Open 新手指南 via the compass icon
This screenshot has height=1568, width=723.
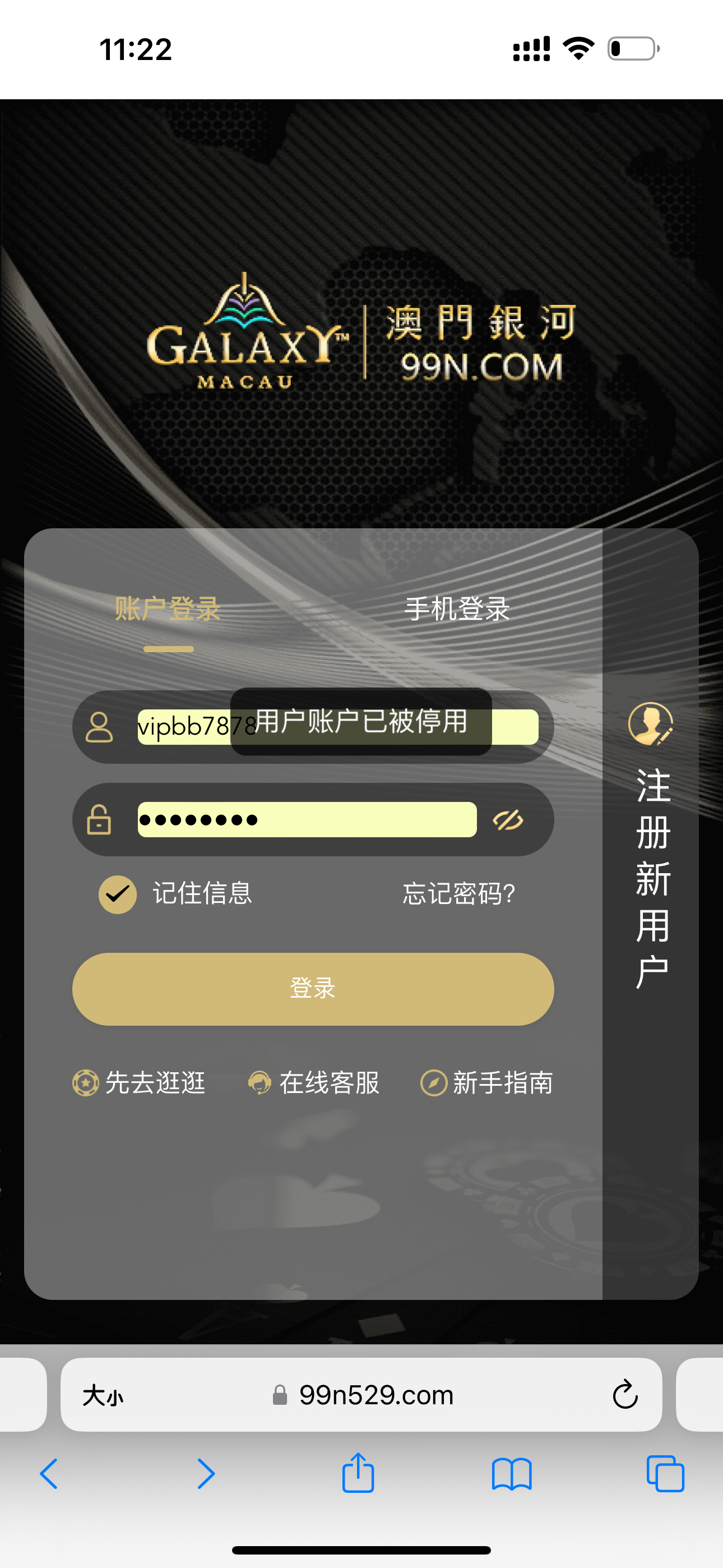(433, 1083)
